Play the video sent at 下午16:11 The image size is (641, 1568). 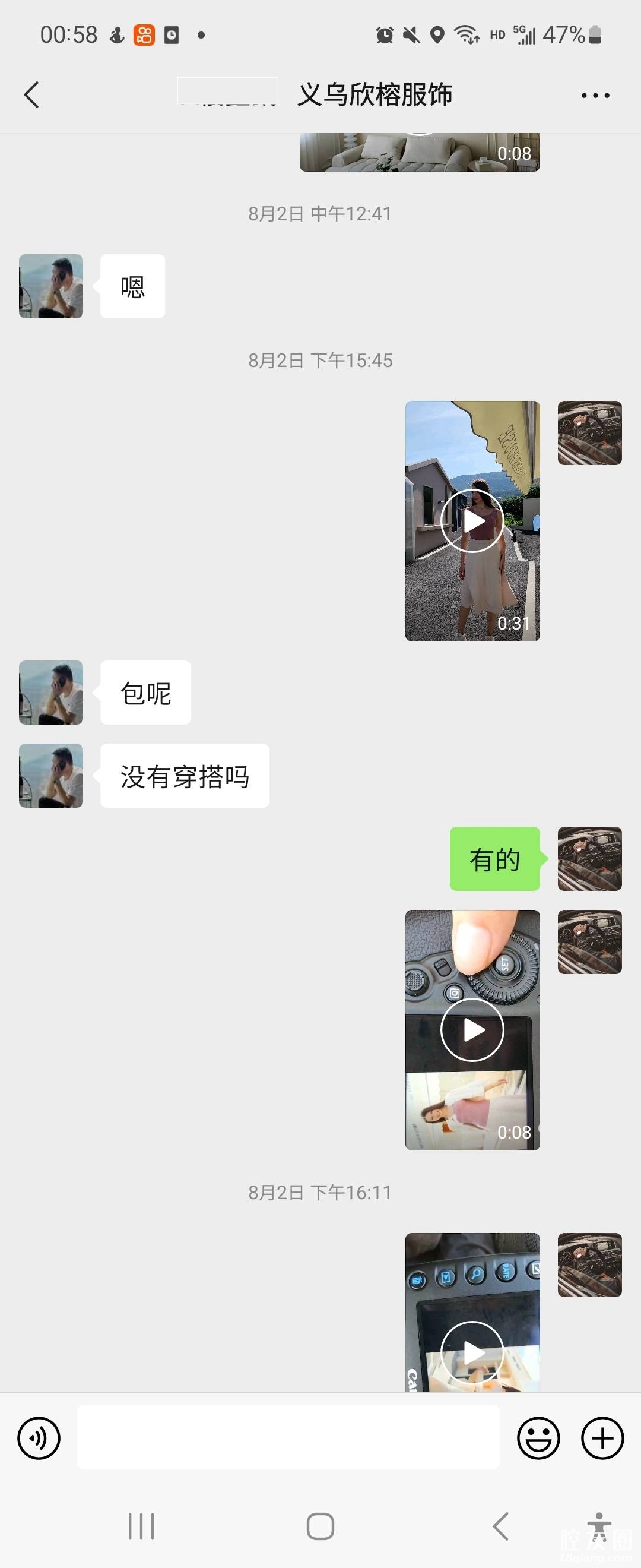472,1352
